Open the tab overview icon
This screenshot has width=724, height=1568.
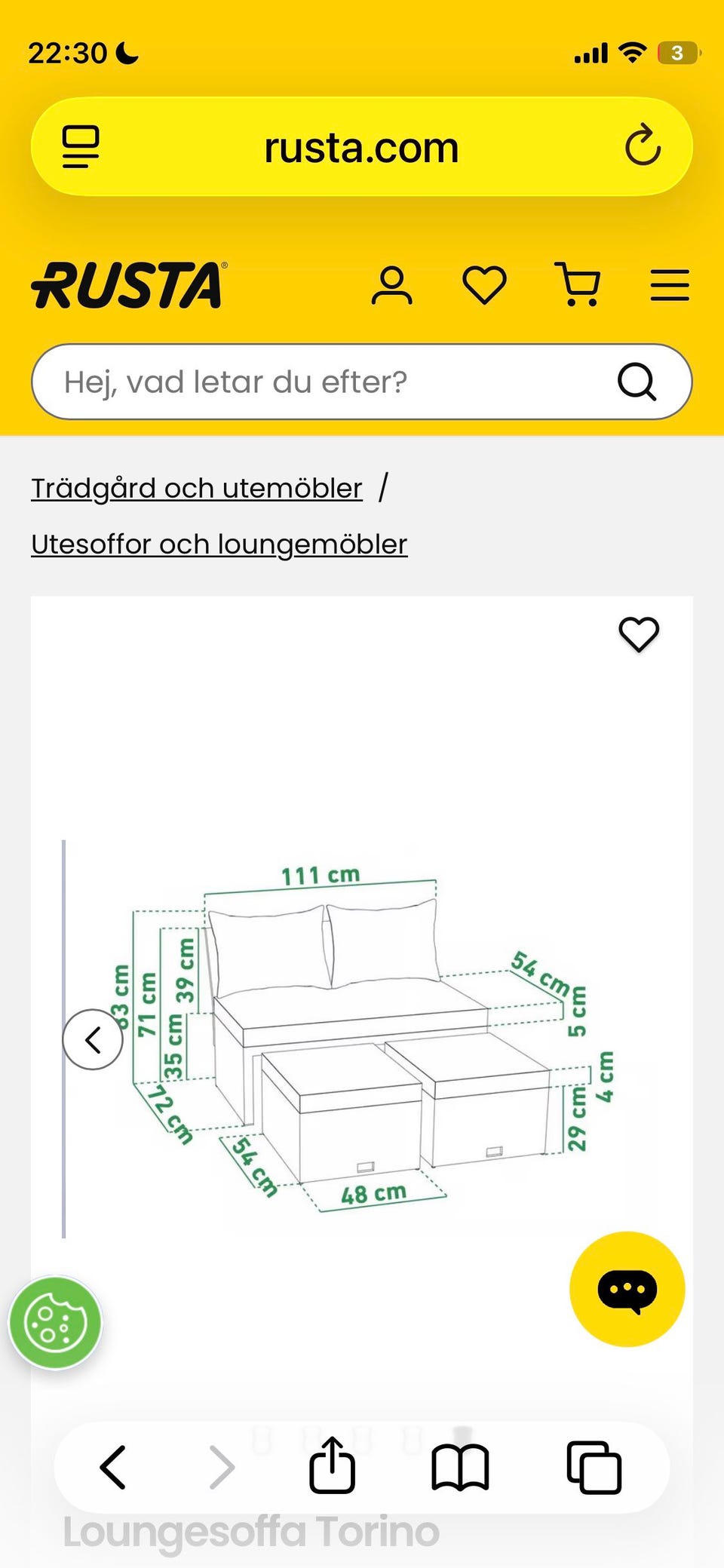(596, 1466)
